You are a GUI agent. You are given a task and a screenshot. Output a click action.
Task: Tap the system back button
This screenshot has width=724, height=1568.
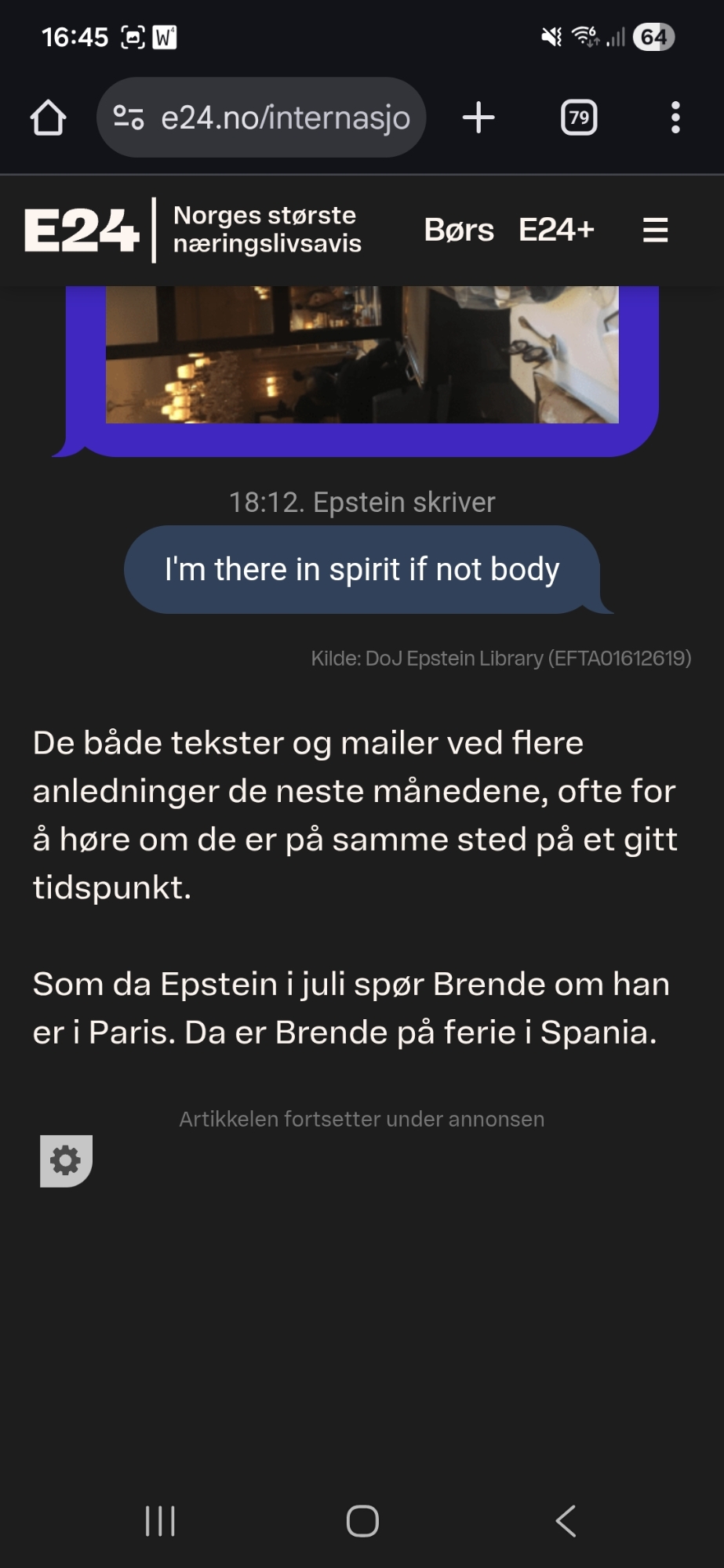[x=566, y=1521]
